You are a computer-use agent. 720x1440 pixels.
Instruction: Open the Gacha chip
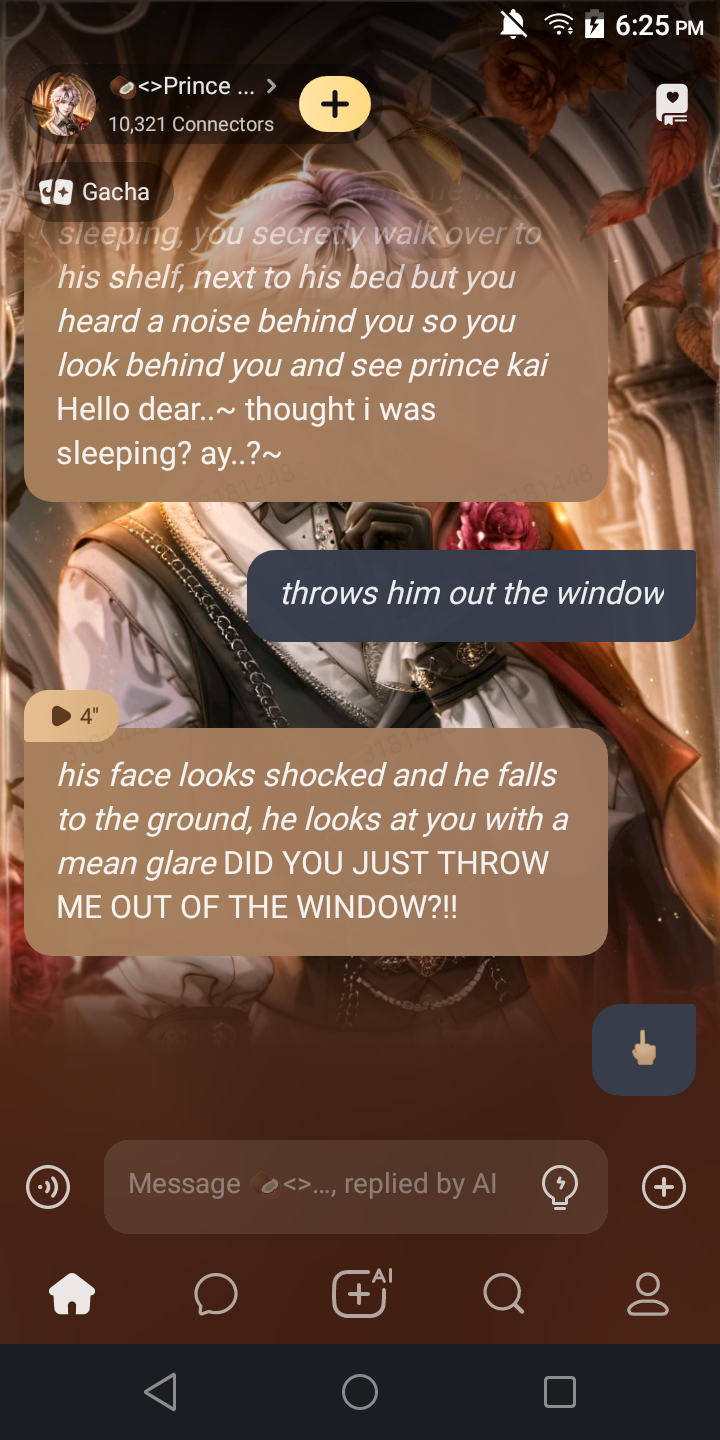click(x=97, y=191)
